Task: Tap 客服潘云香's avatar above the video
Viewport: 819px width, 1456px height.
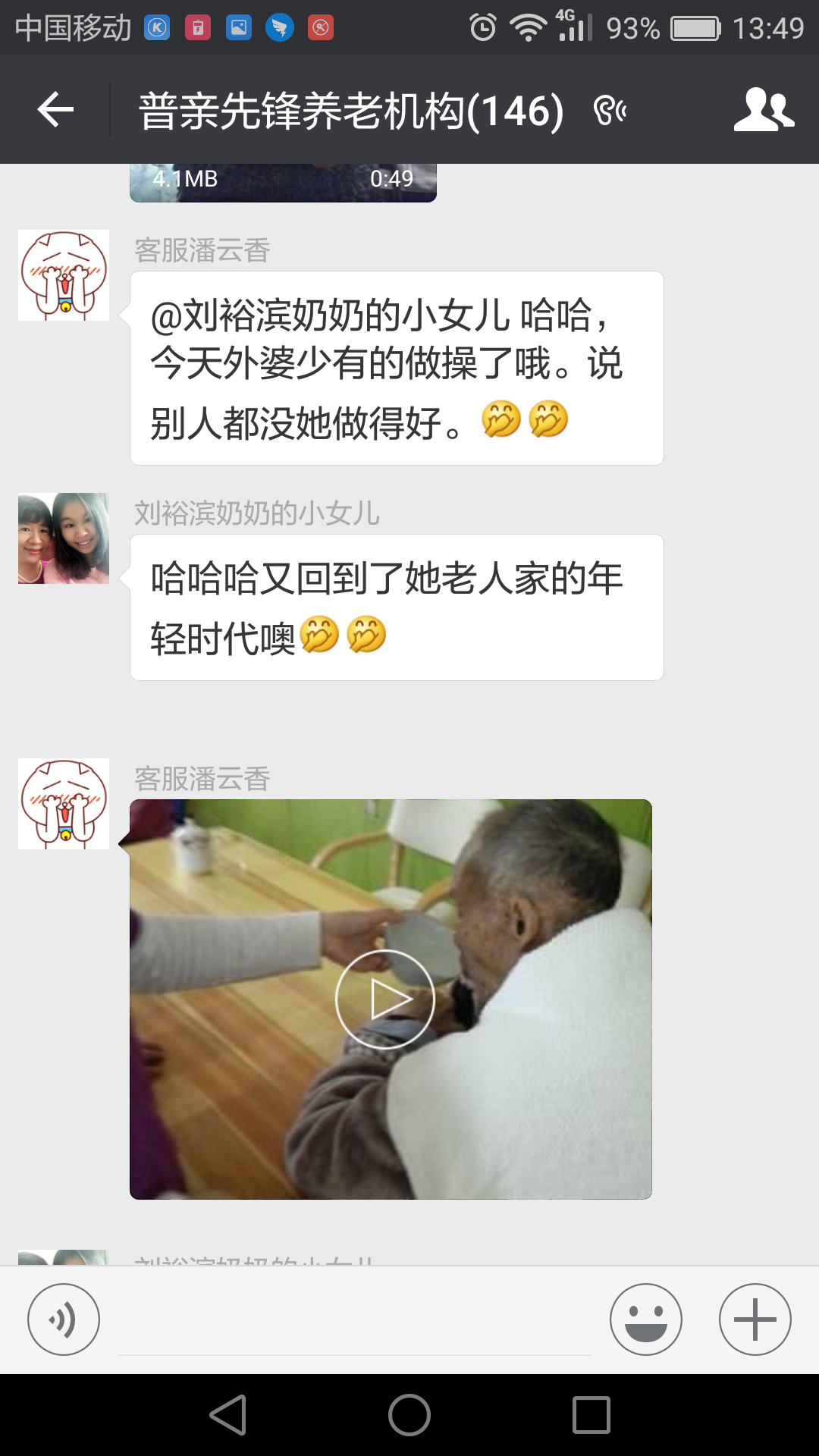Action: pyautogui.click(x=64, y=804)
